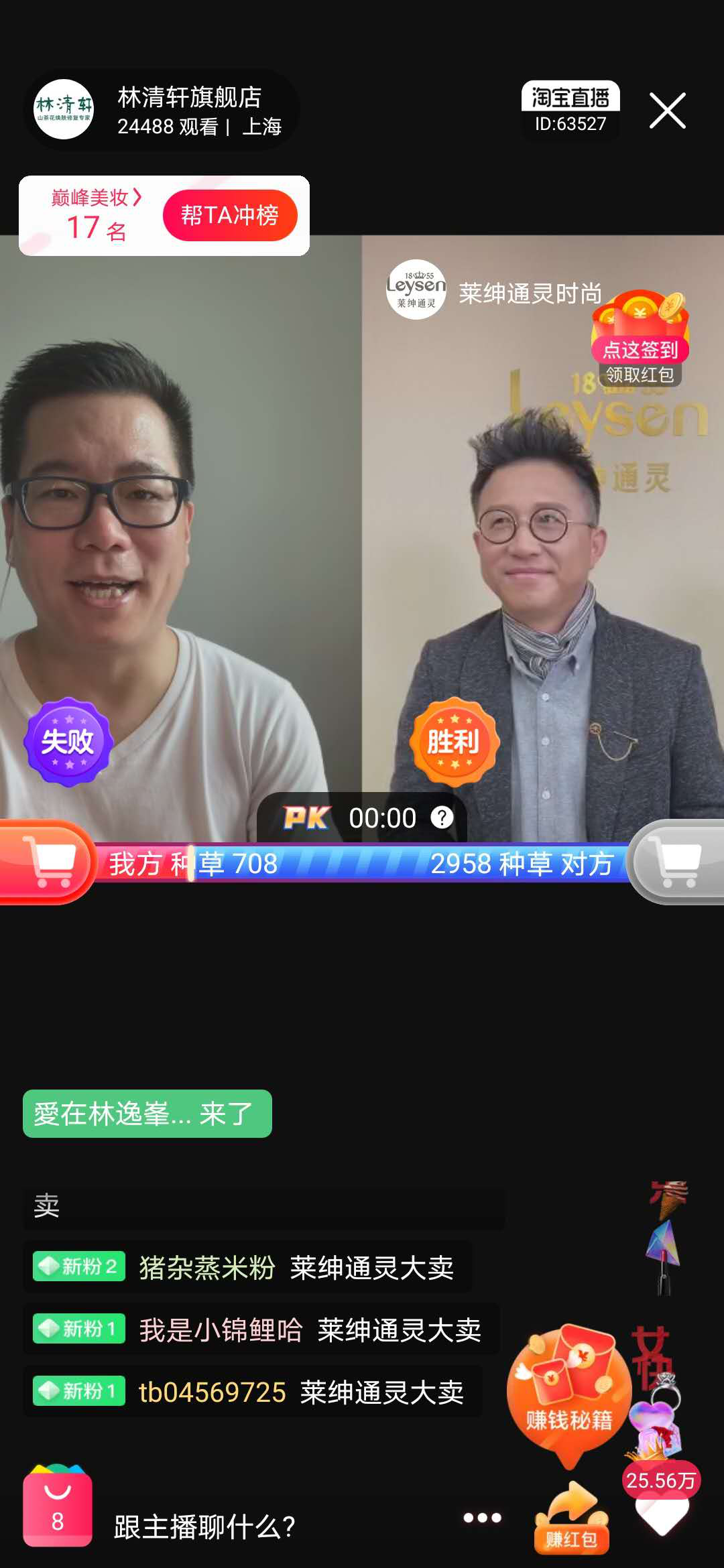
Task: Open the PK help question mark
Action: [442, 818]
